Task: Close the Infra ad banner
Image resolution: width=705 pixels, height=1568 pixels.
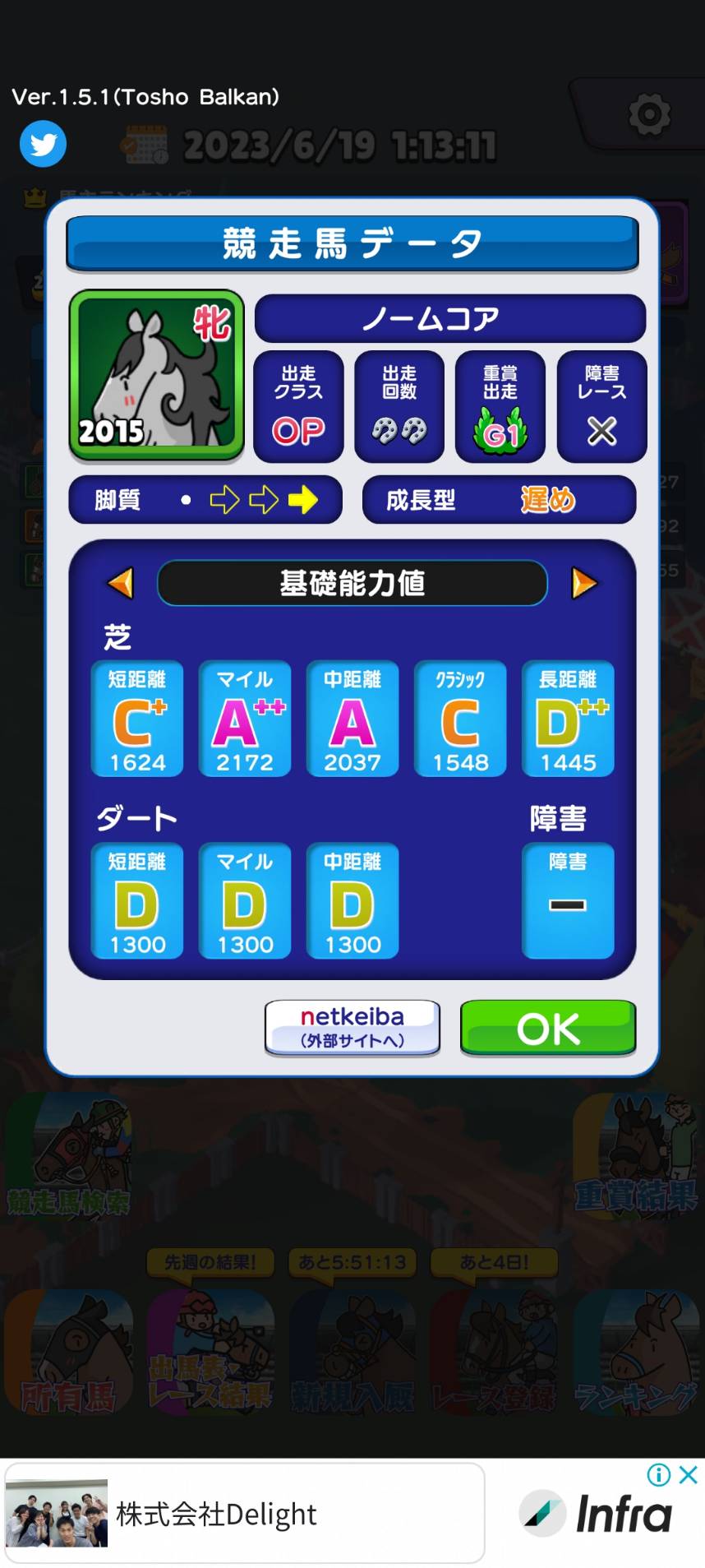Action: click(x=689, y=1475)
